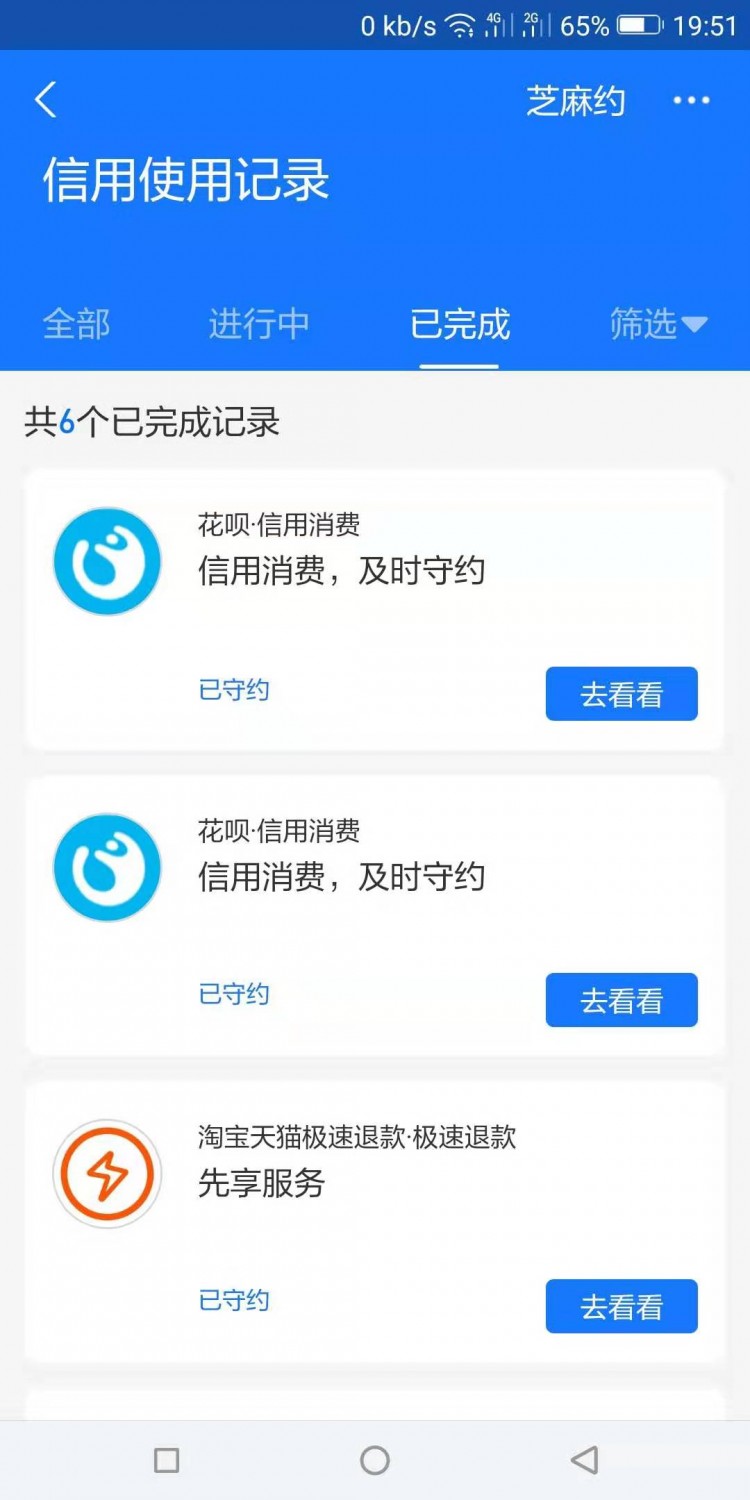Image resolution: width=750 pixels, height=1500 pixels.
Task: Open the more options menu via three dots
Action: pos(692,100)
